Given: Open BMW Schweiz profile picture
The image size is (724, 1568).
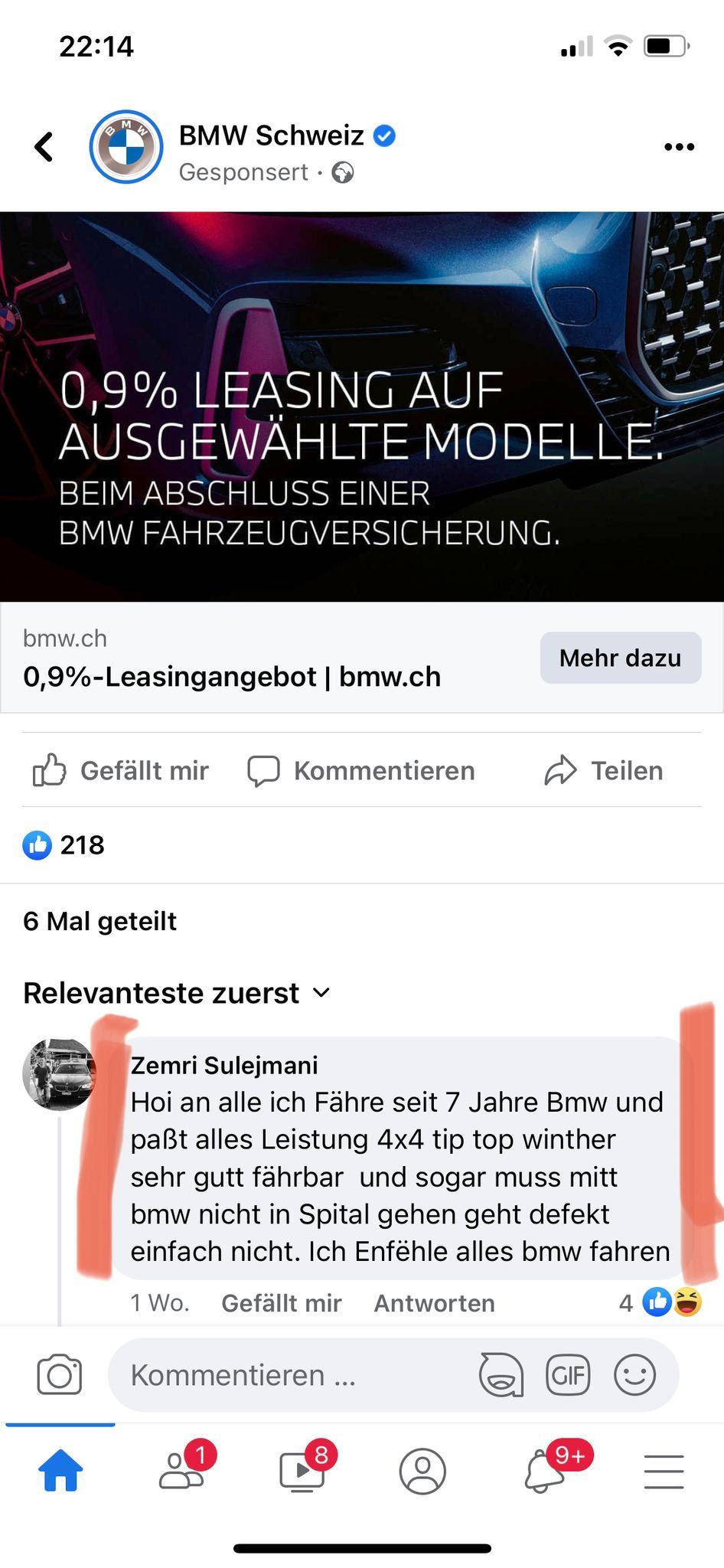Looking at the screenshot, I should (126, 147).
